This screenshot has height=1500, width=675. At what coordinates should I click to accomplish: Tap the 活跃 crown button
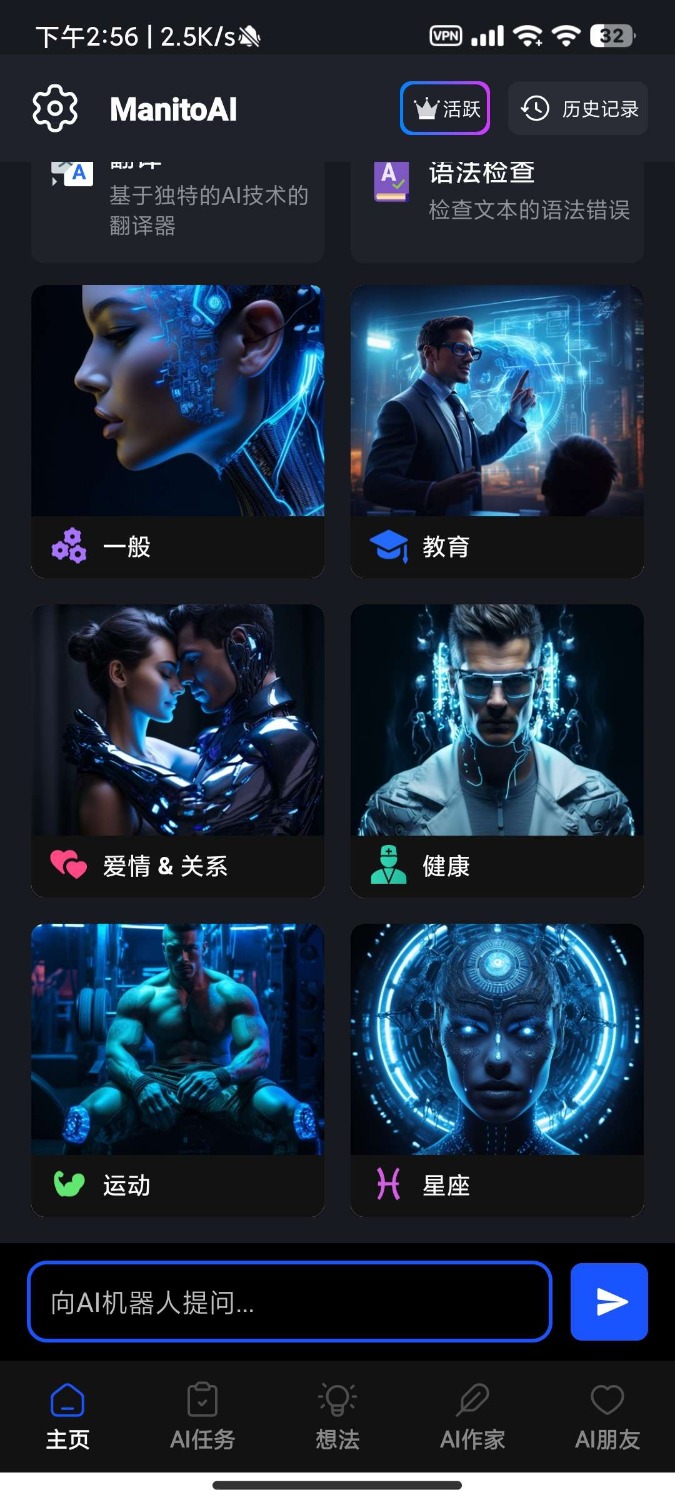click(x=445, y=108)
